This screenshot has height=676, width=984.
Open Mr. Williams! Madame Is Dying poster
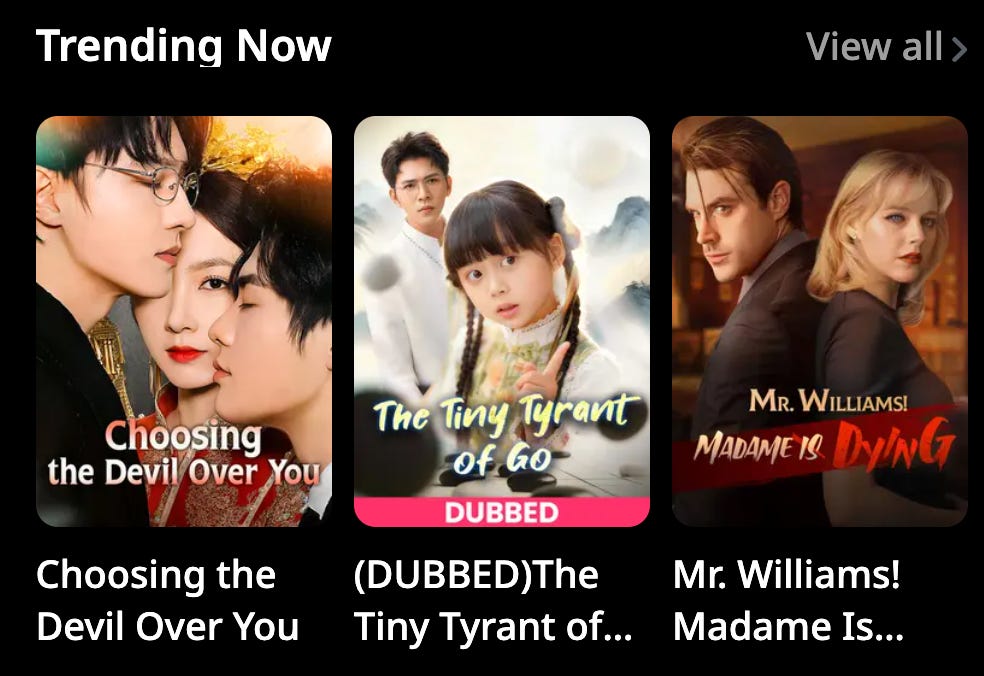click(819, 321)
